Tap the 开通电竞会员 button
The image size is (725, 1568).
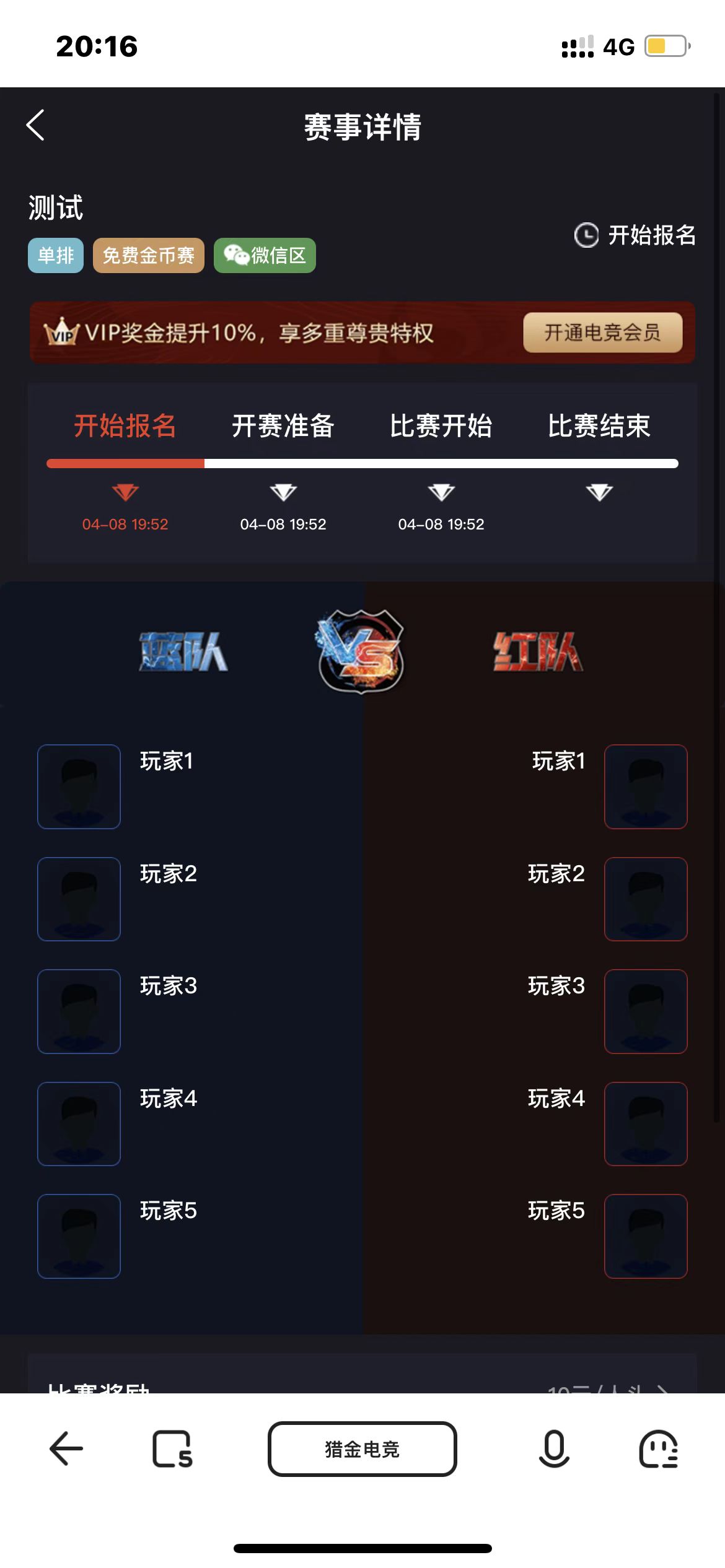602,333
